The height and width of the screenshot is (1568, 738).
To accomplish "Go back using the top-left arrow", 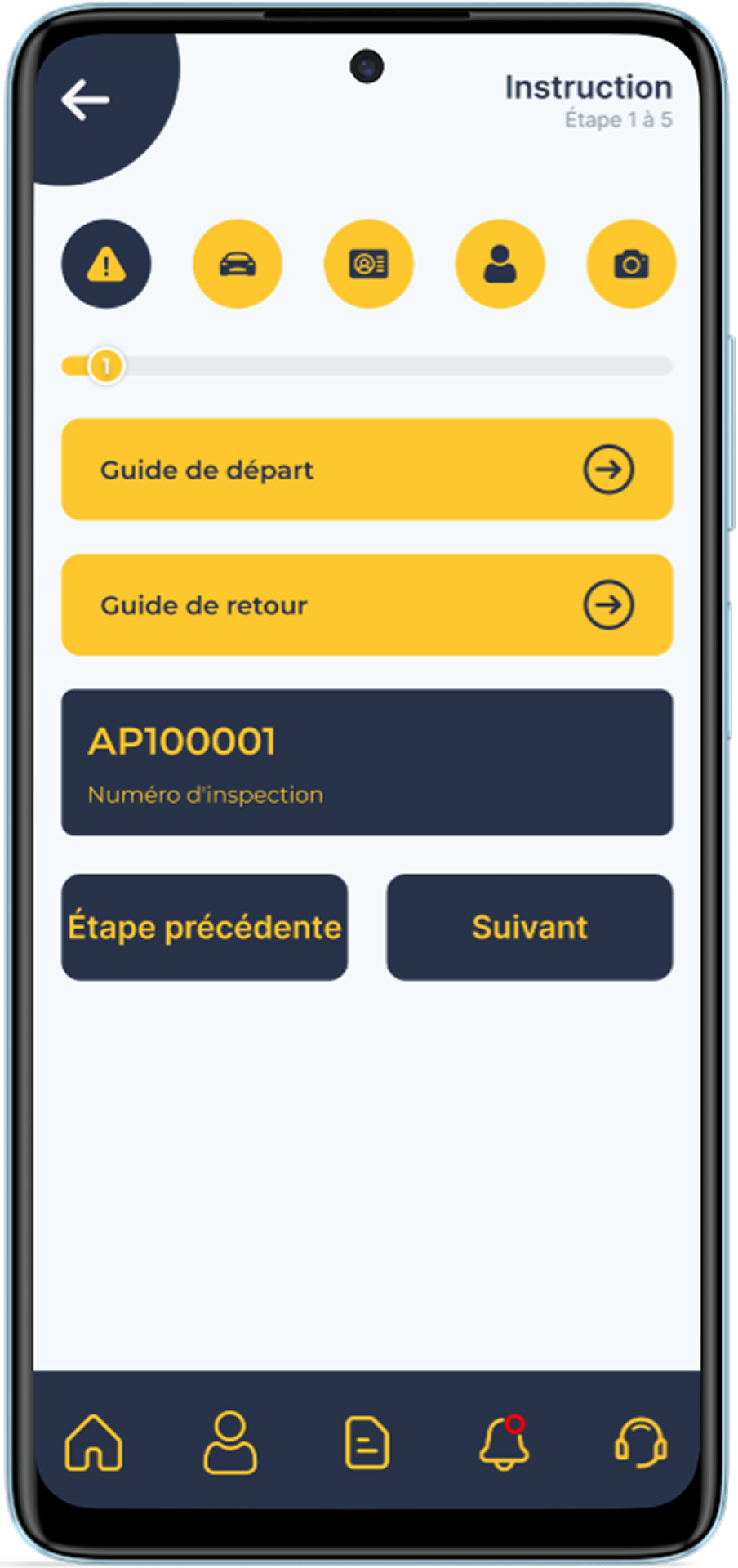I will 85,100.
